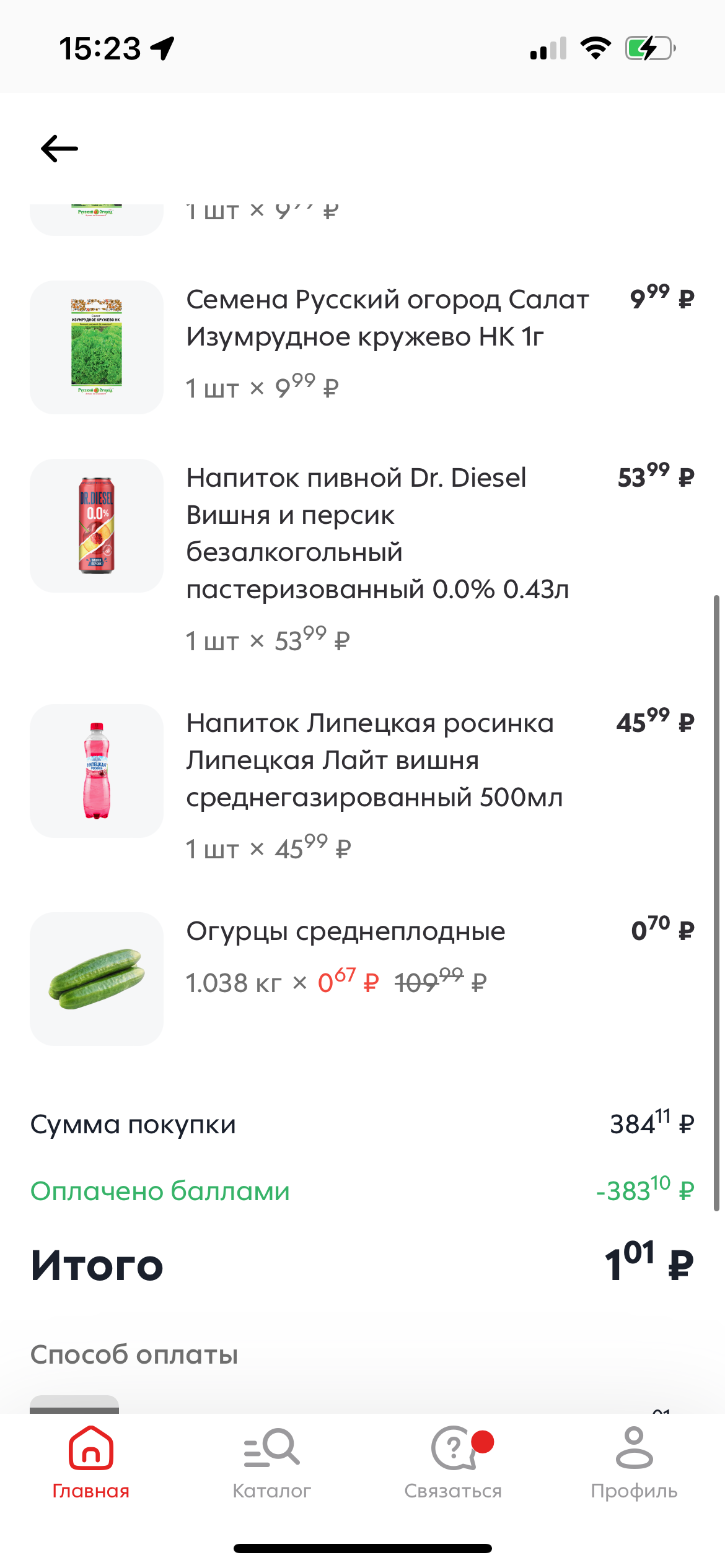Open the Связаться support tab

[x=453, y=1463]
